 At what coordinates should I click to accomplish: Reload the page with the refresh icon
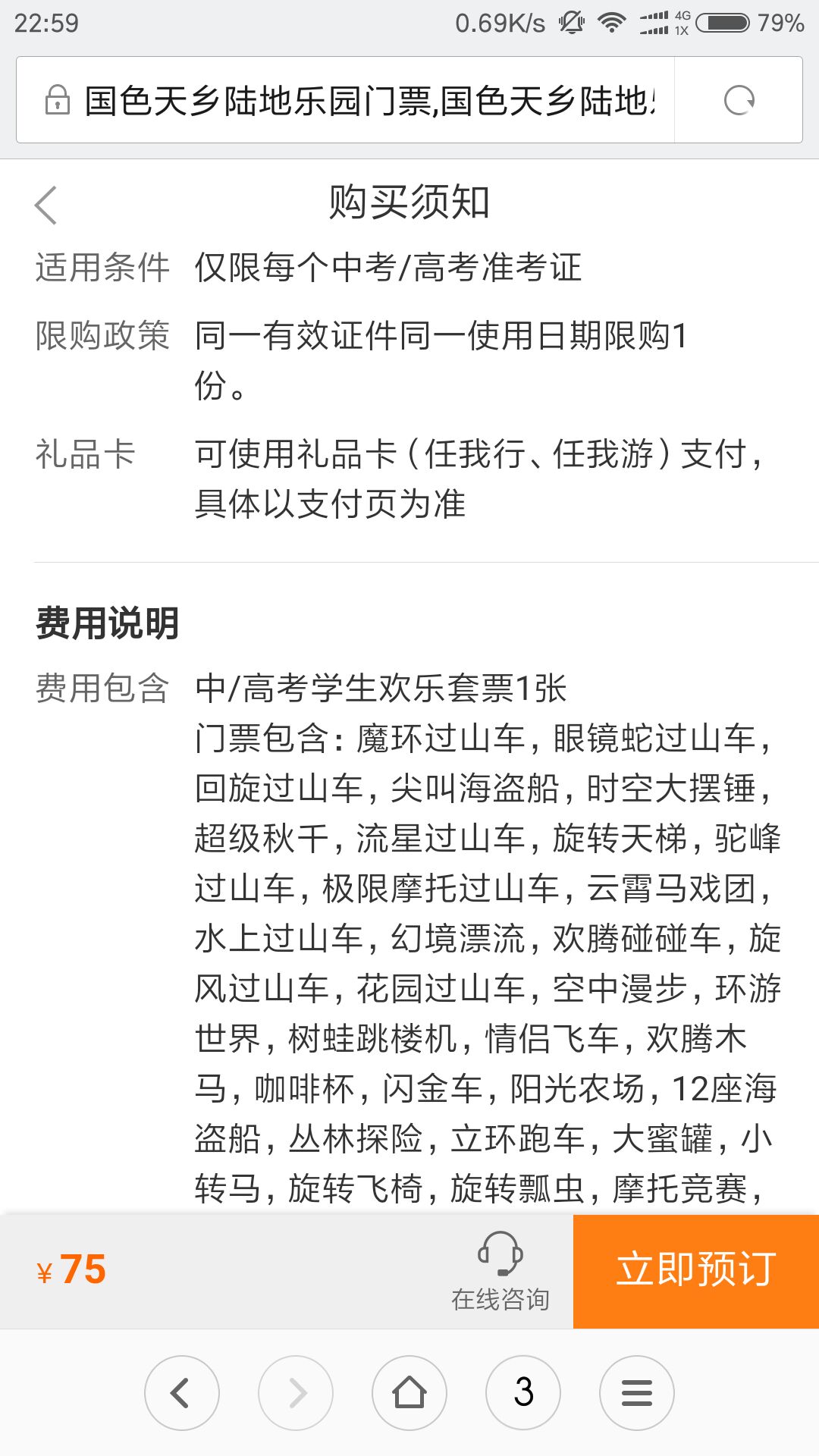[739, 100]
